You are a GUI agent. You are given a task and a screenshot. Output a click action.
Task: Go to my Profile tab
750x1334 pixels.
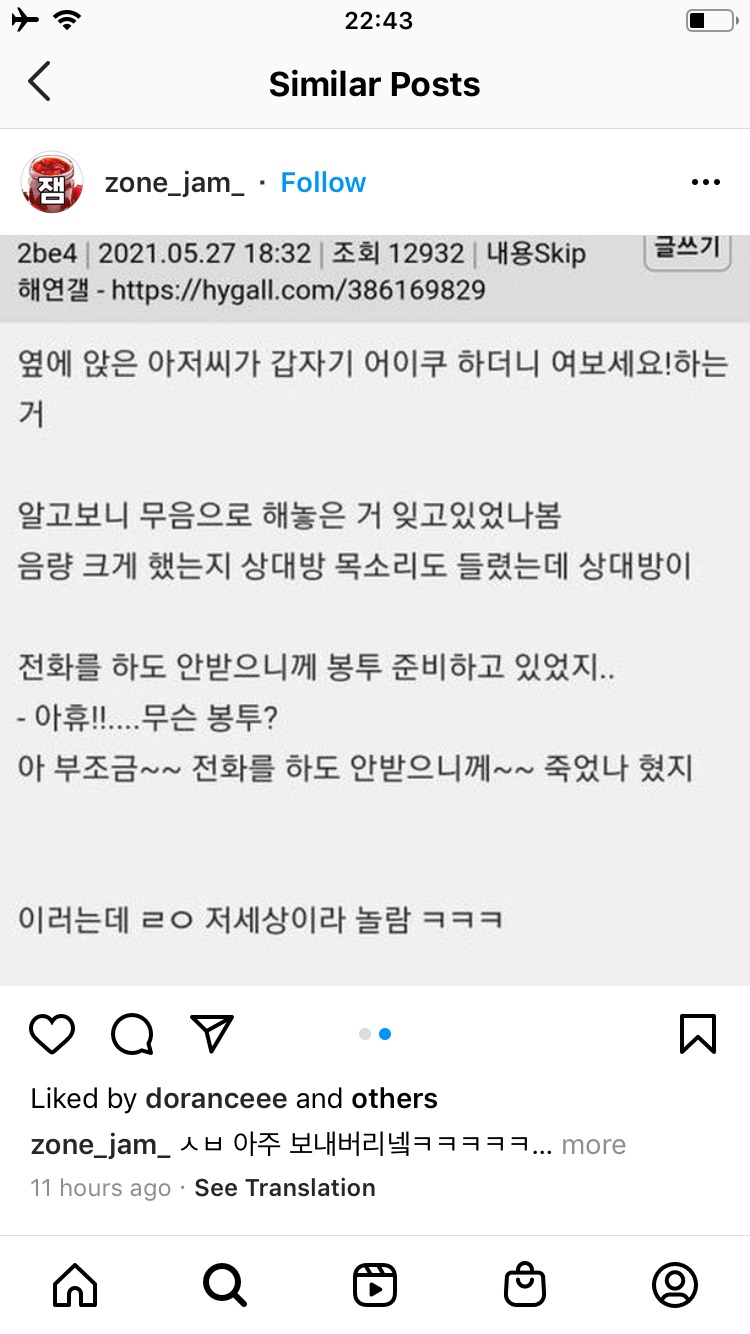coord(675,1284)
